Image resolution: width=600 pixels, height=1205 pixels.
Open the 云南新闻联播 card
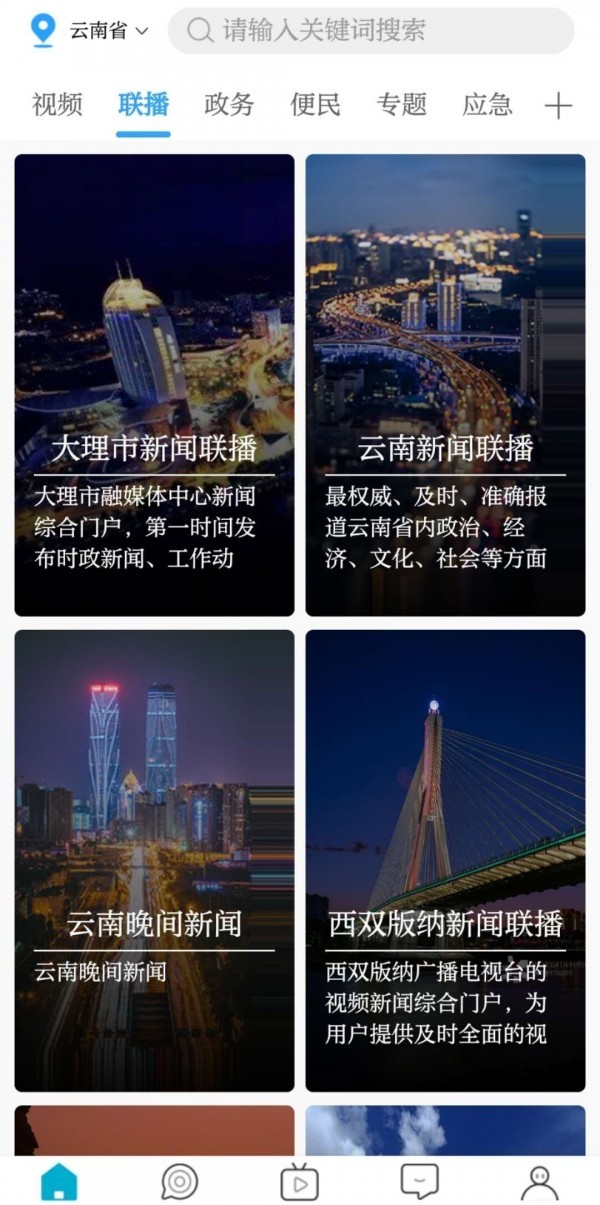pyautogui.click(x=445, y=385)
